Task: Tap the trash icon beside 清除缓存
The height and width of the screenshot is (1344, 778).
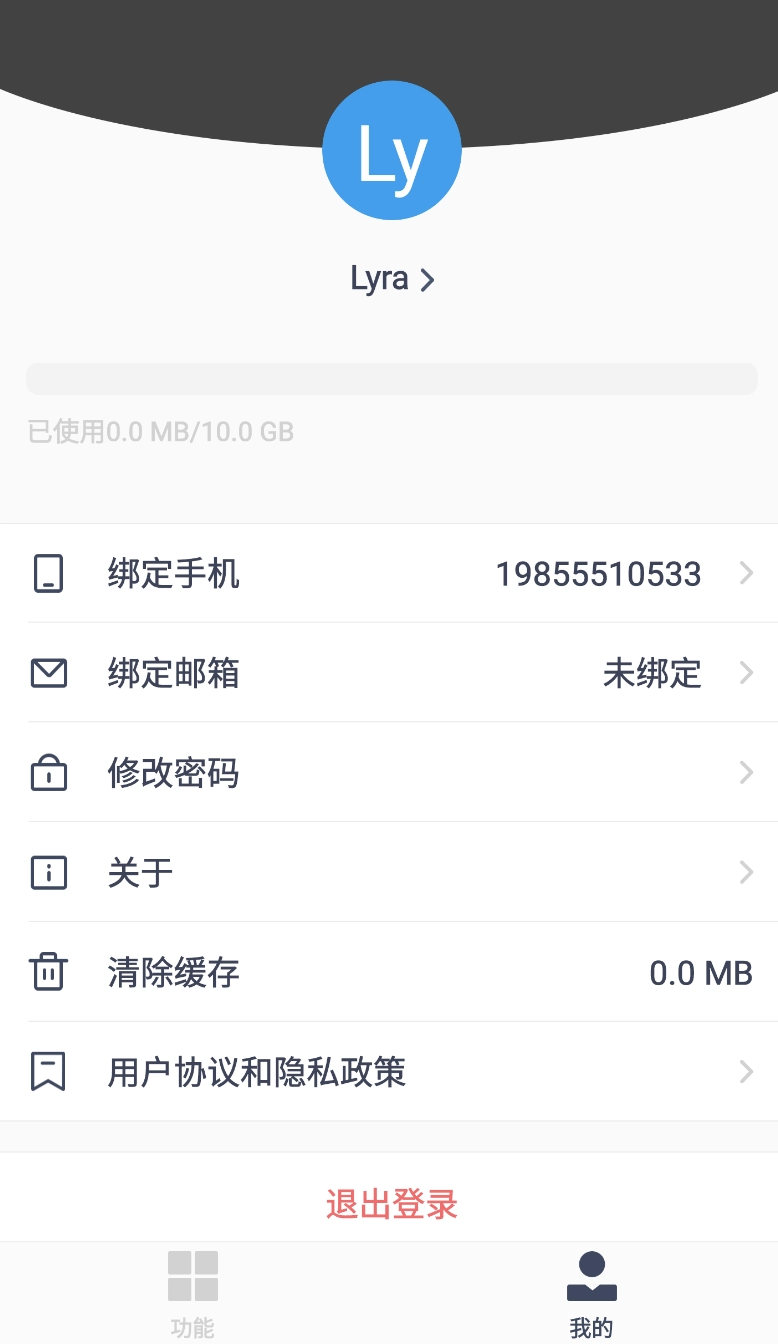Action: [x=48, y=972]
